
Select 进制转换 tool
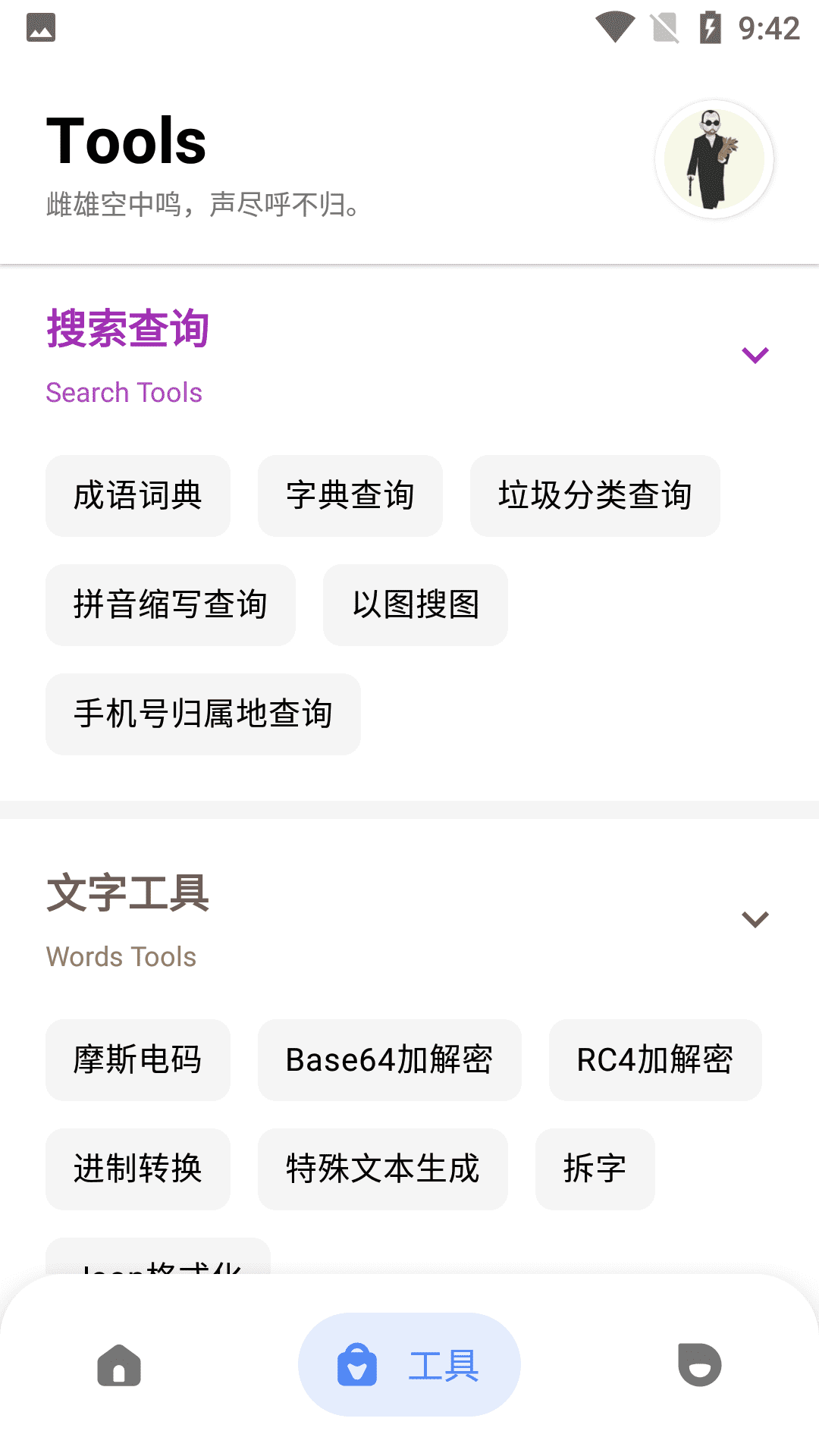click(x=138, y=1169)
